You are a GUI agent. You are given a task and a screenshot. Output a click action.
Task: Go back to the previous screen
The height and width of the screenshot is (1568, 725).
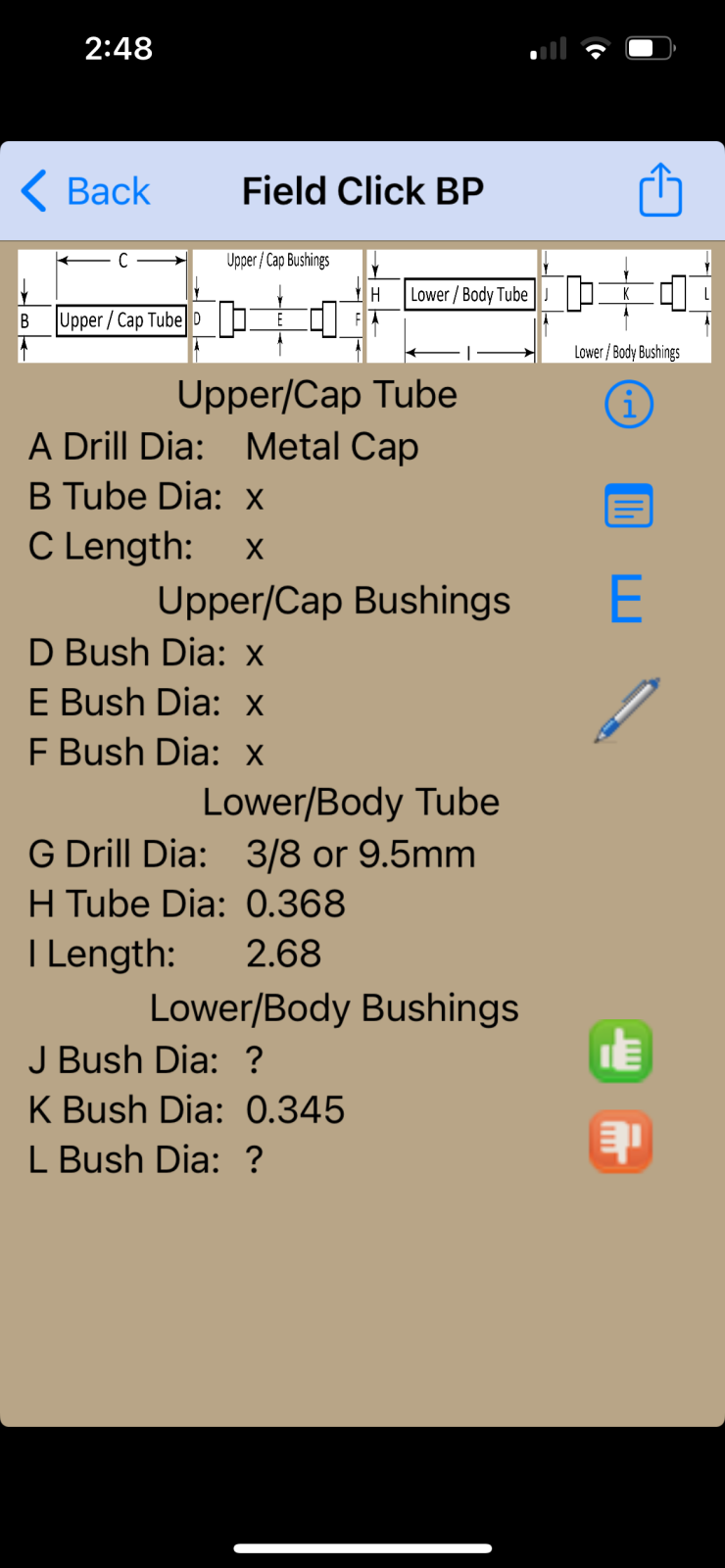86,191
